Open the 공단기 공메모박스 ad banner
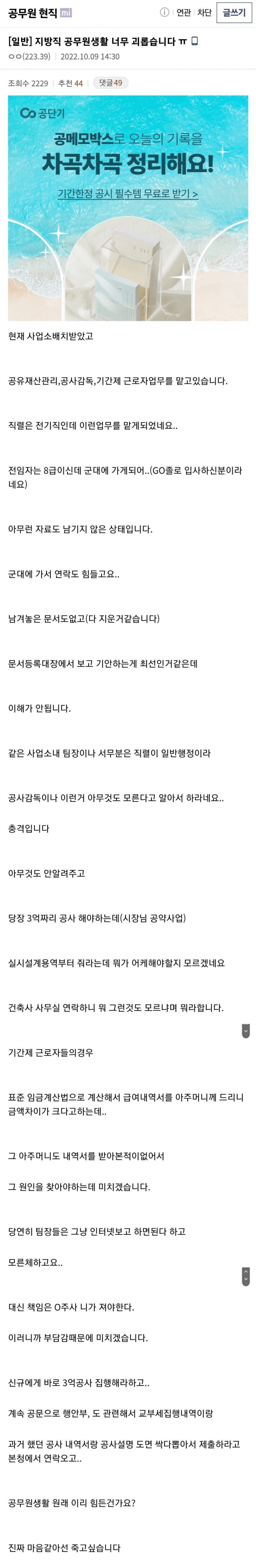The height and width of the screenshot is (1568, 256). tap(128, 208)
